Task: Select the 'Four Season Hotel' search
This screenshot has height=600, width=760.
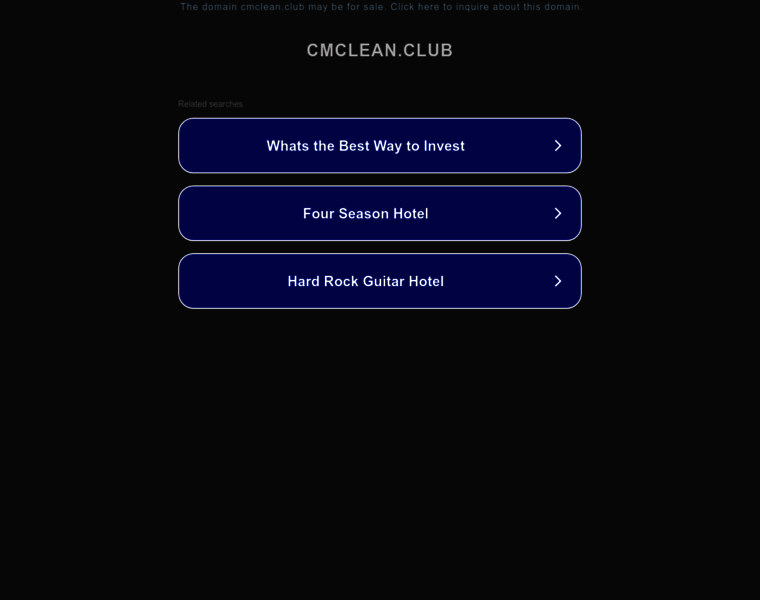Action: [x=379, y=214]
